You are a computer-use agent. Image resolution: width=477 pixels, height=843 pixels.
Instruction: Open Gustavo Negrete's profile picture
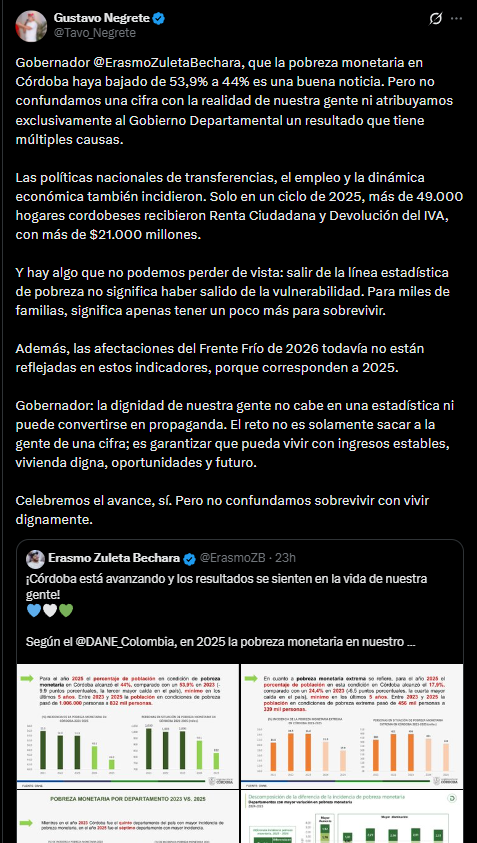pyautogui.click(x=31, y=26)
